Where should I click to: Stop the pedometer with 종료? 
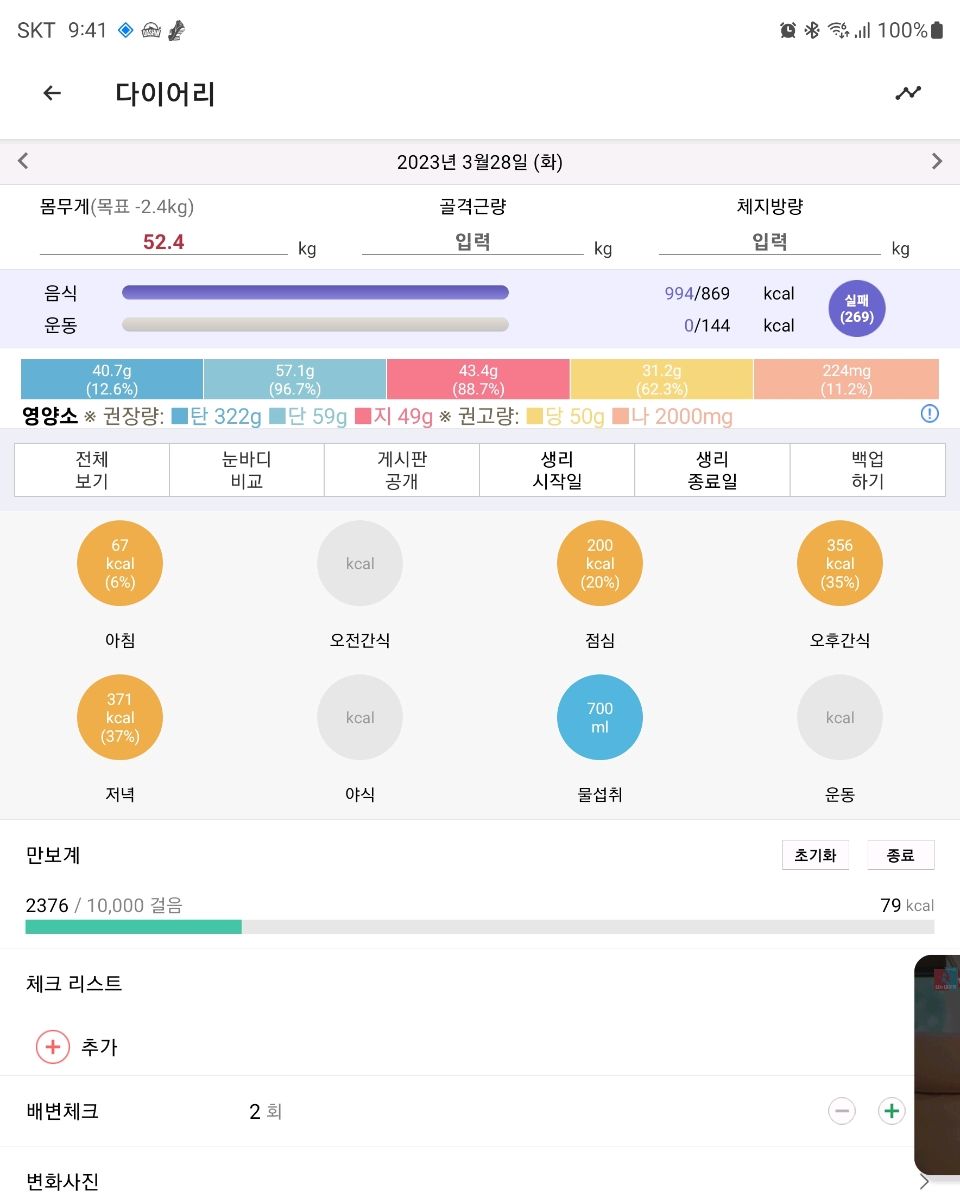[x=900, y=855]
